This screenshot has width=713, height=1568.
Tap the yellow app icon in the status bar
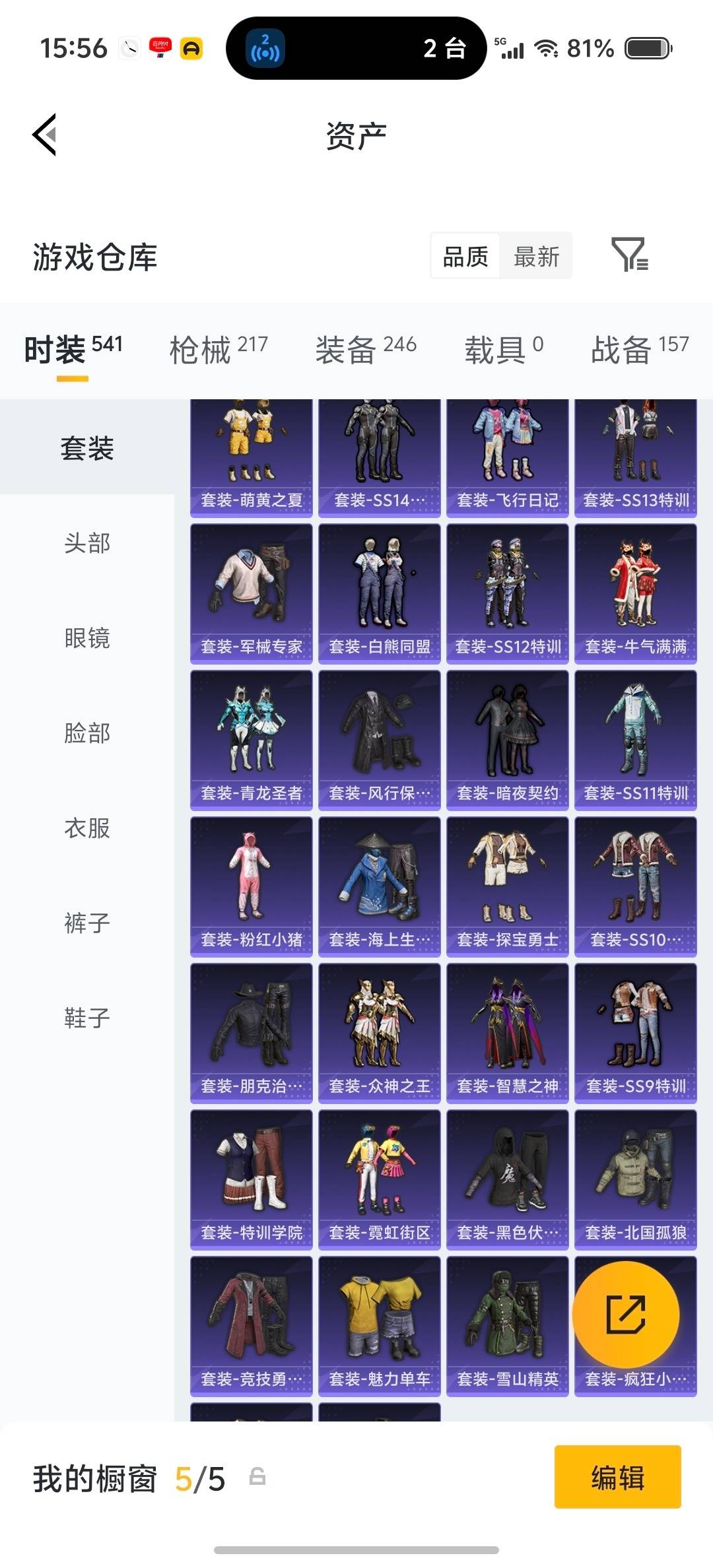click(190, 48)
